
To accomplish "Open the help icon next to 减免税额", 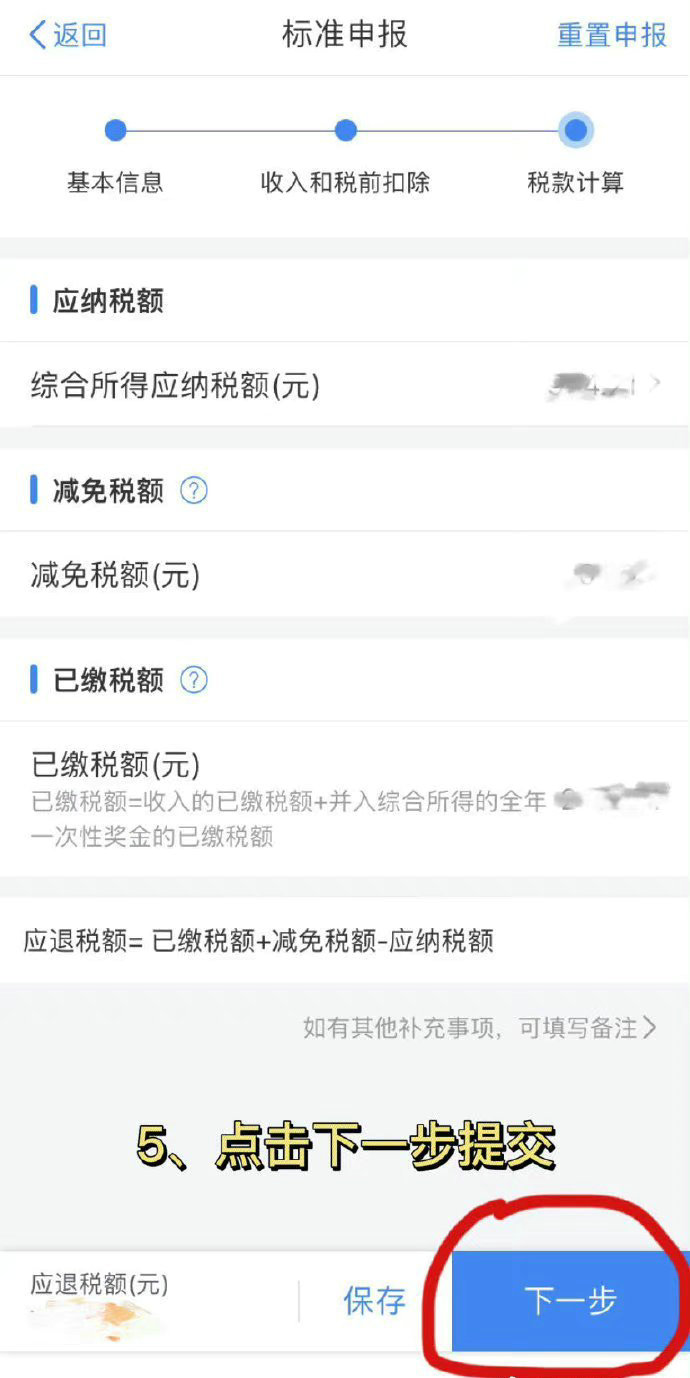I will (x=193, y=491).
